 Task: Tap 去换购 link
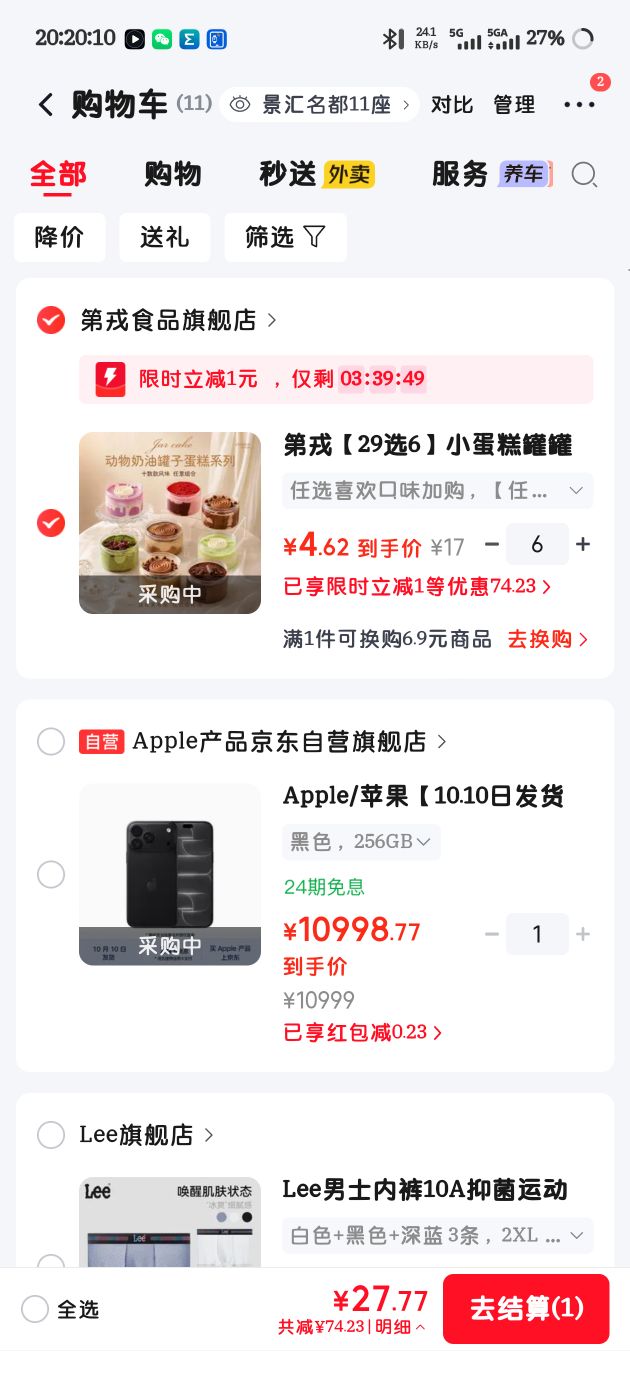548,639
